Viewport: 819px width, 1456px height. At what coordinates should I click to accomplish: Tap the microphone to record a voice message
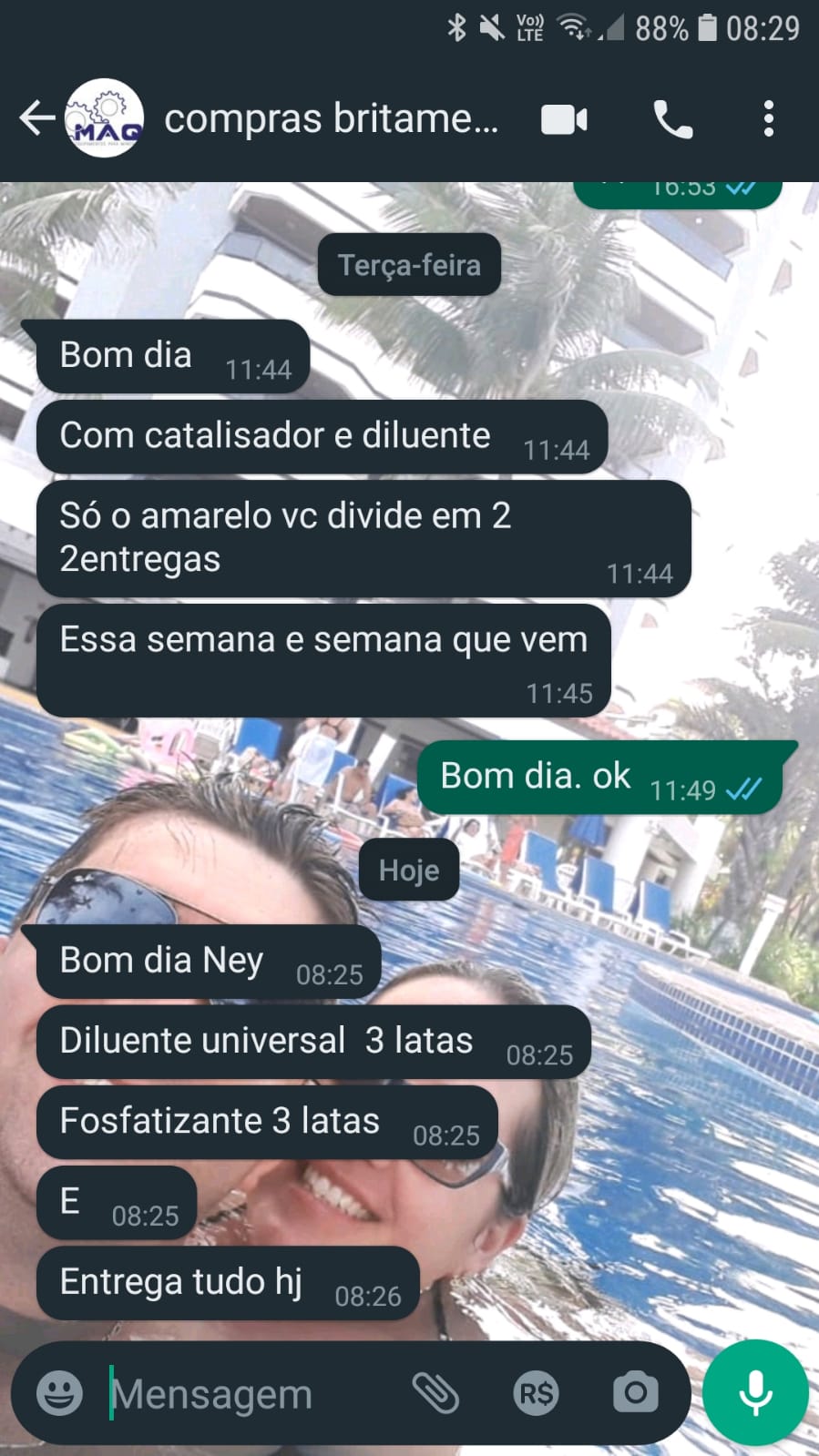[x=755, y=1392]
